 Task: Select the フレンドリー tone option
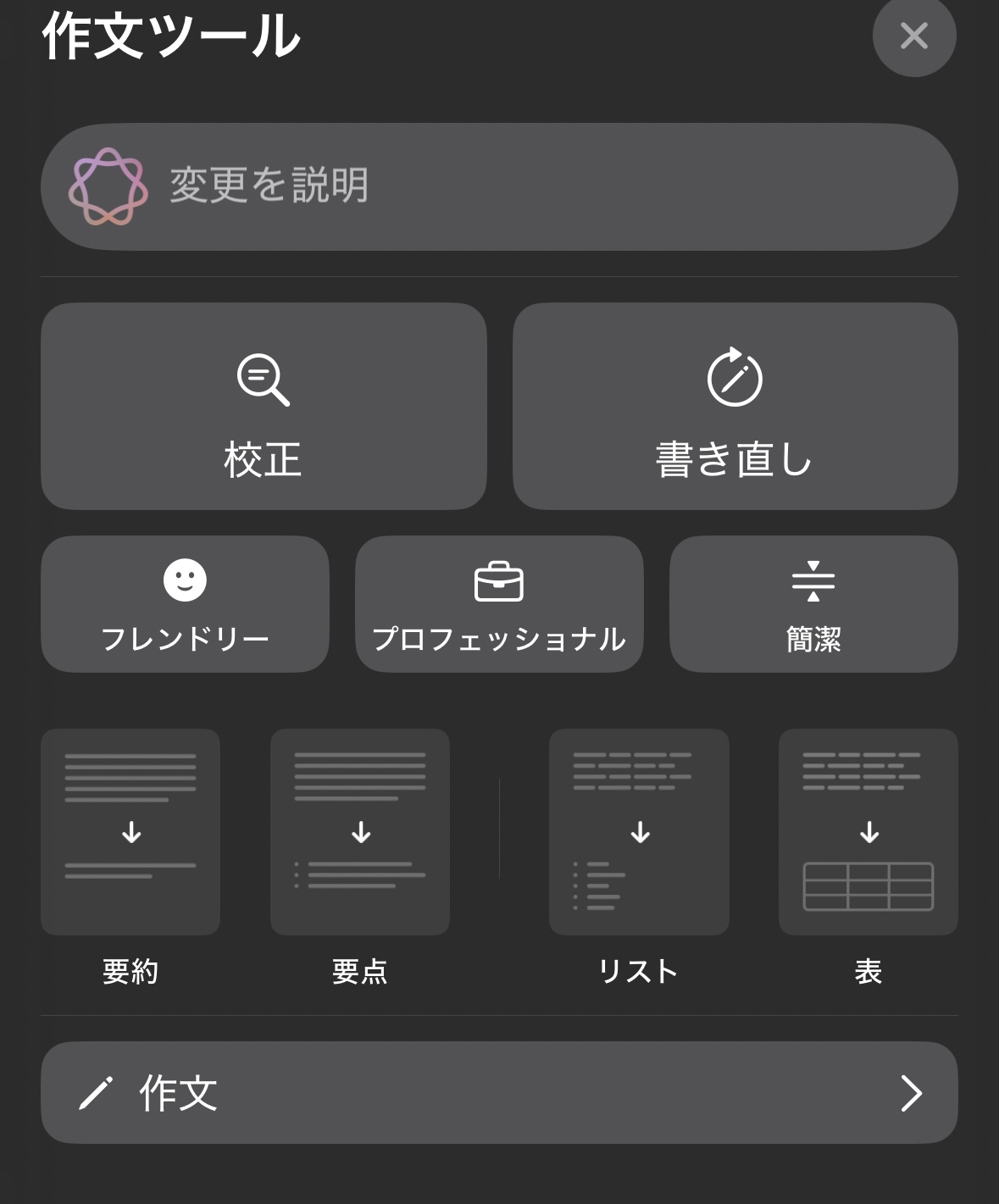tap(184, 604)
